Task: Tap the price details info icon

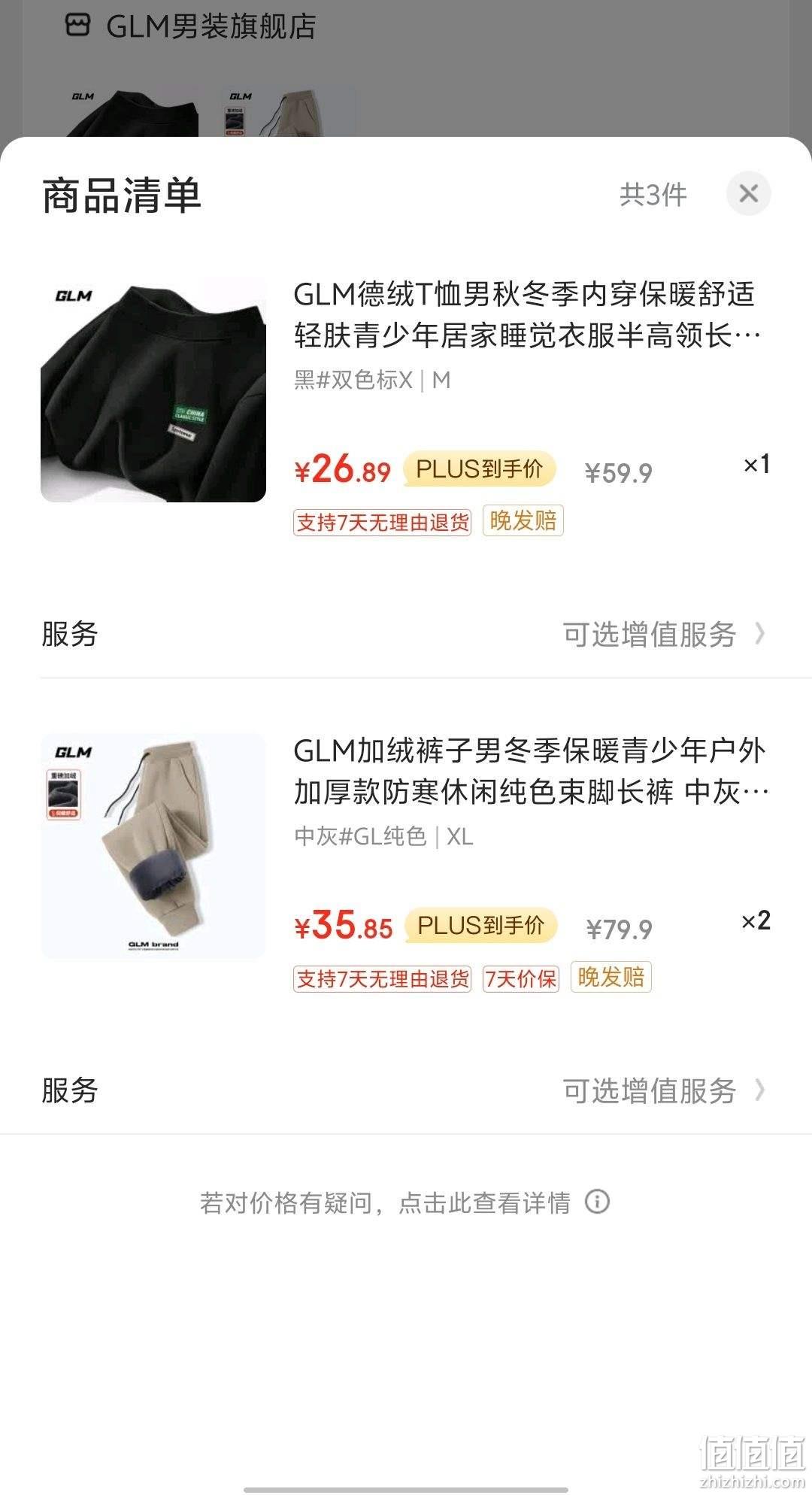Action: 597,1201
